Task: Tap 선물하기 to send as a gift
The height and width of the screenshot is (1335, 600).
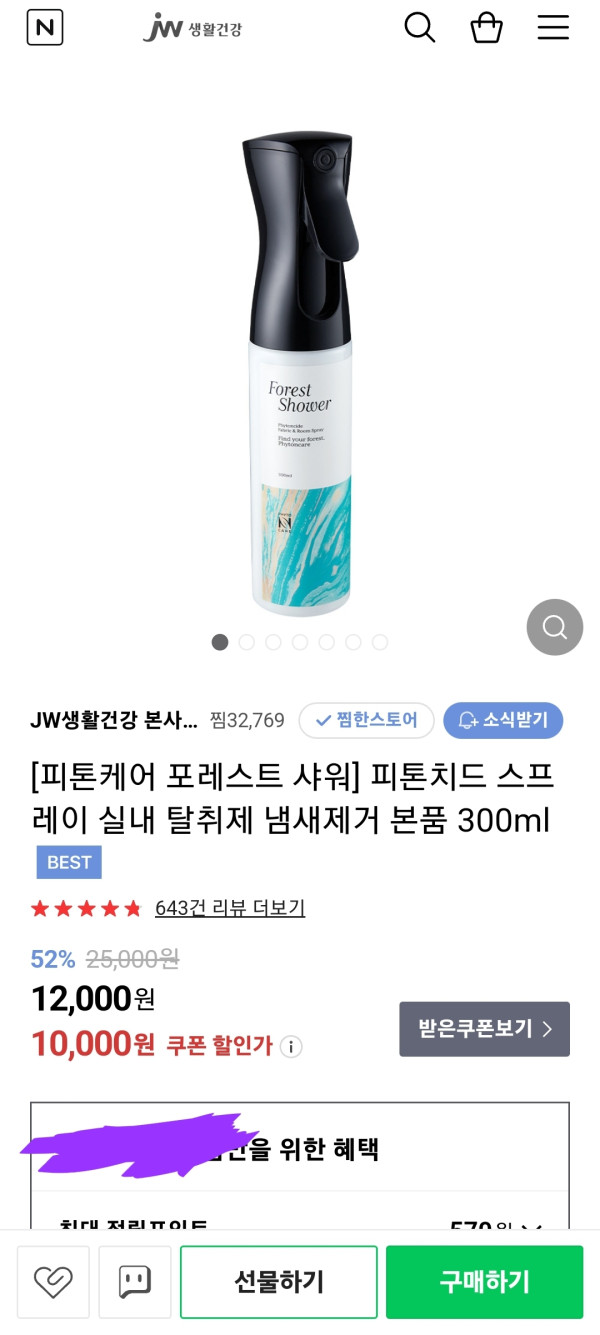Action: 279,1281
